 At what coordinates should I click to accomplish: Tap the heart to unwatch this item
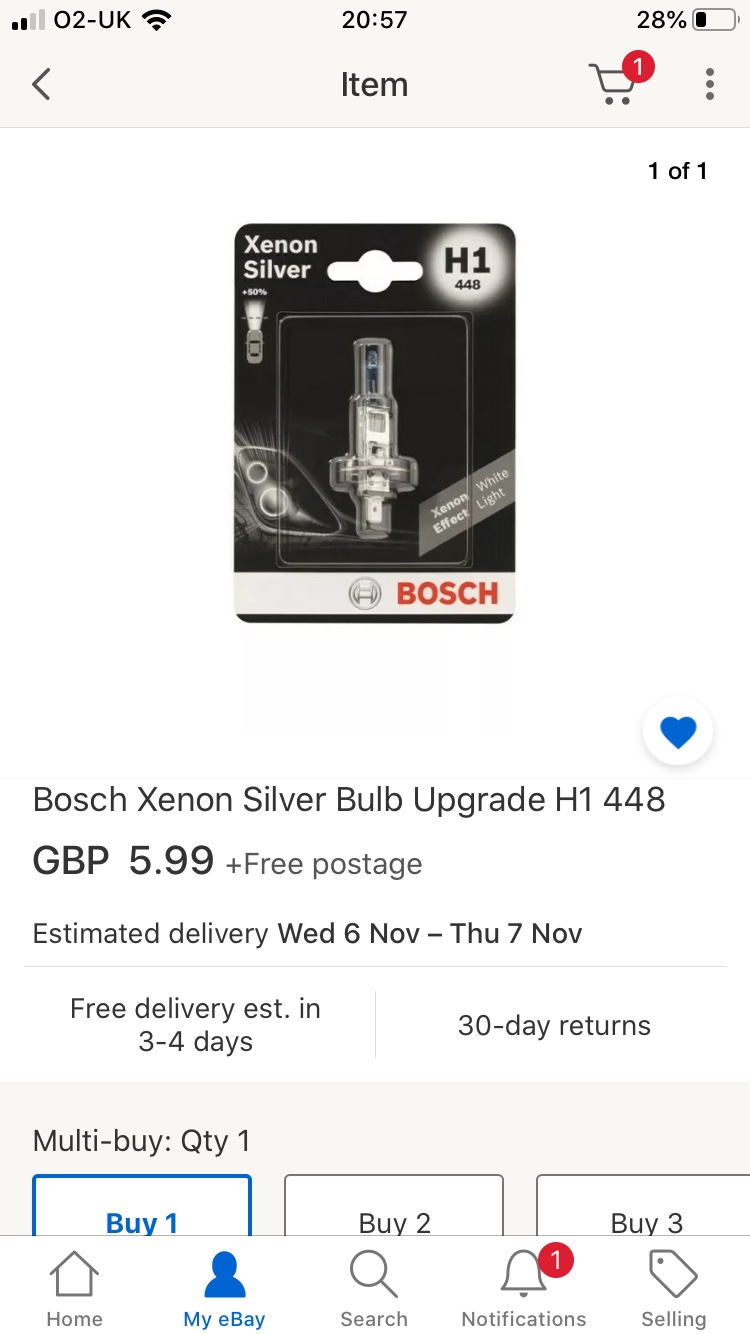(x=677, y=732)
